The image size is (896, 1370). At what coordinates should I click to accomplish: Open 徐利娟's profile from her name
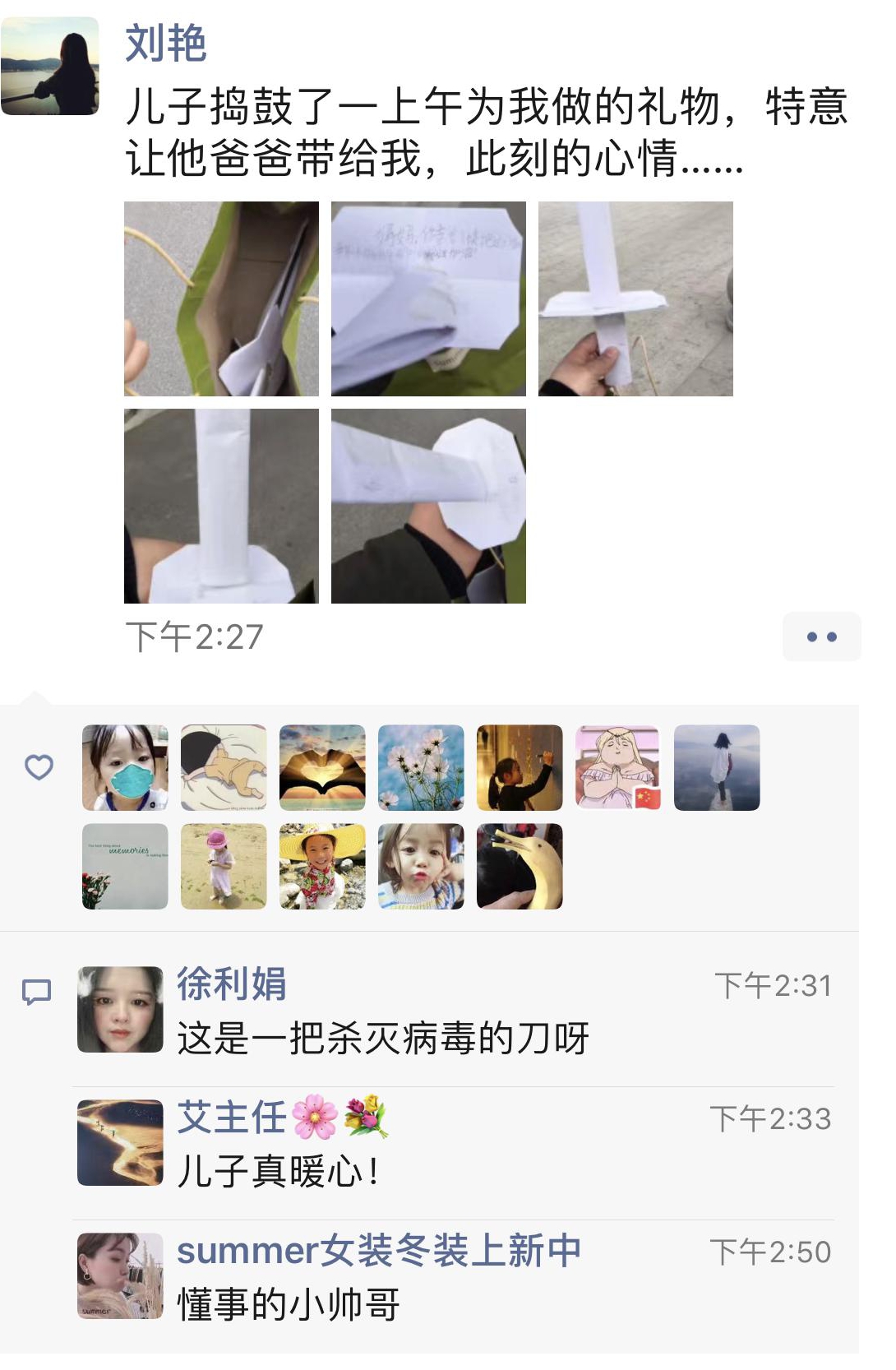tap(232, 984)
